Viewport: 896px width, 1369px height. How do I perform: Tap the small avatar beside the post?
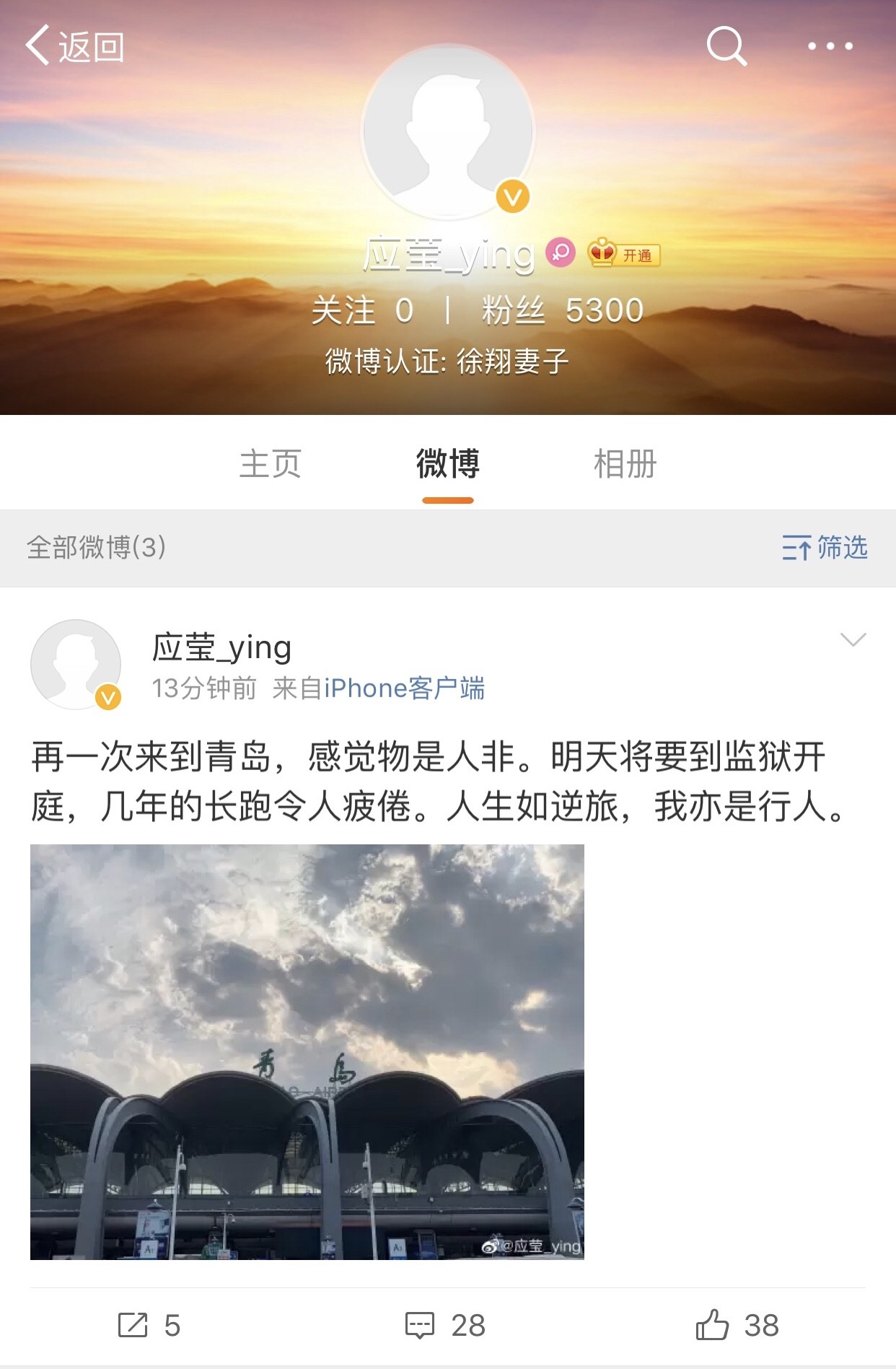tap(76, 665)
